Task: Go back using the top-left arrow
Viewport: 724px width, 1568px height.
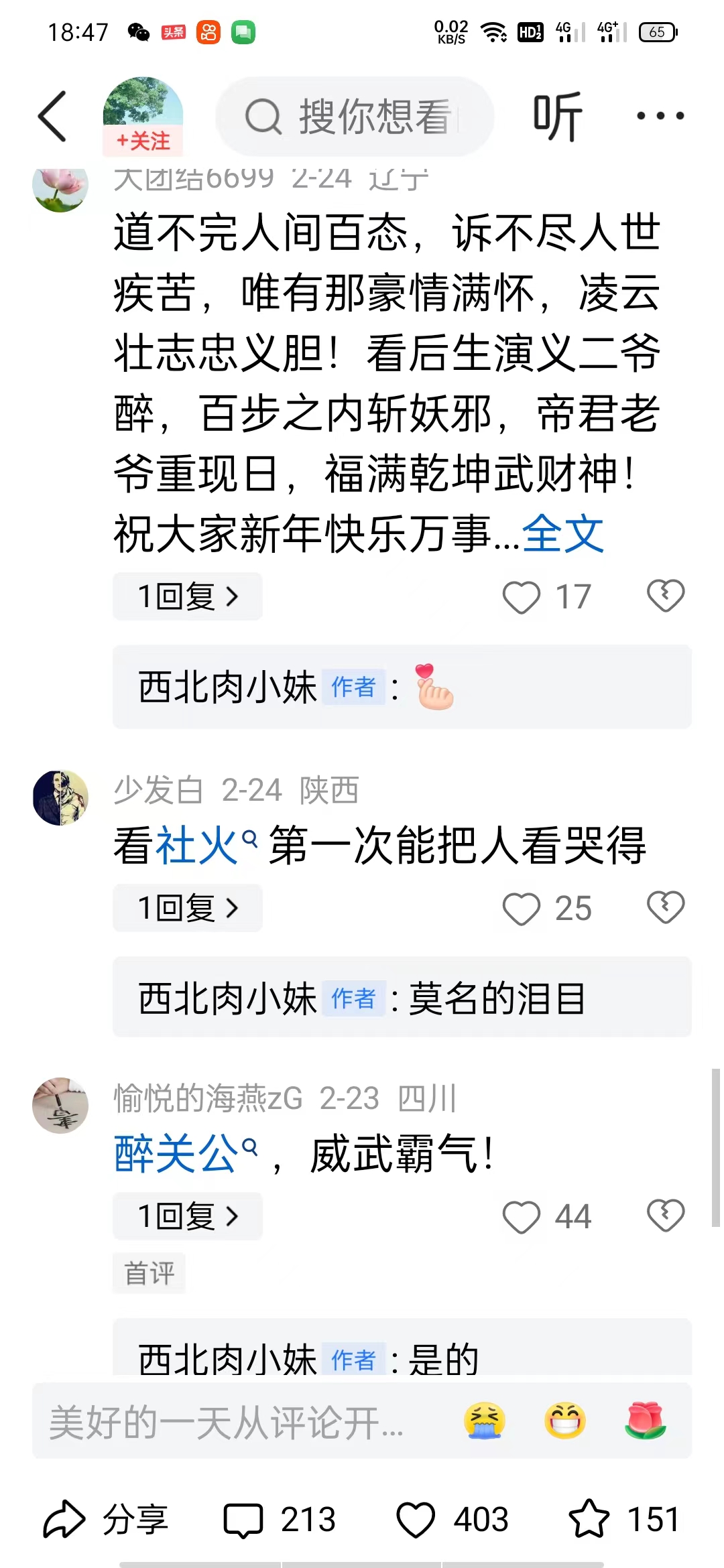Action: 52,116
